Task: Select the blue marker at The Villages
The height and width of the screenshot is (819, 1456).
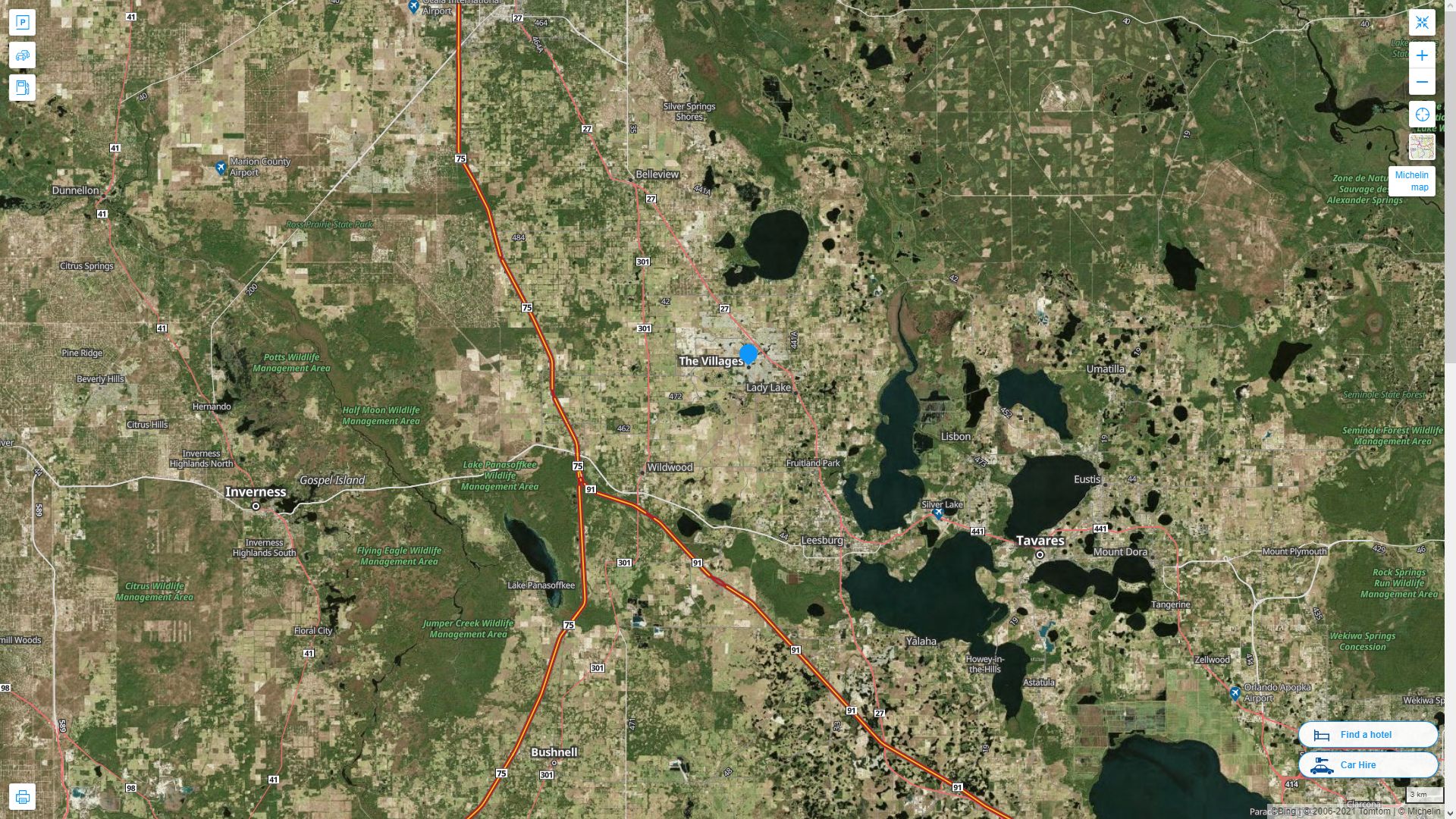Action: [x=748, y=354]
